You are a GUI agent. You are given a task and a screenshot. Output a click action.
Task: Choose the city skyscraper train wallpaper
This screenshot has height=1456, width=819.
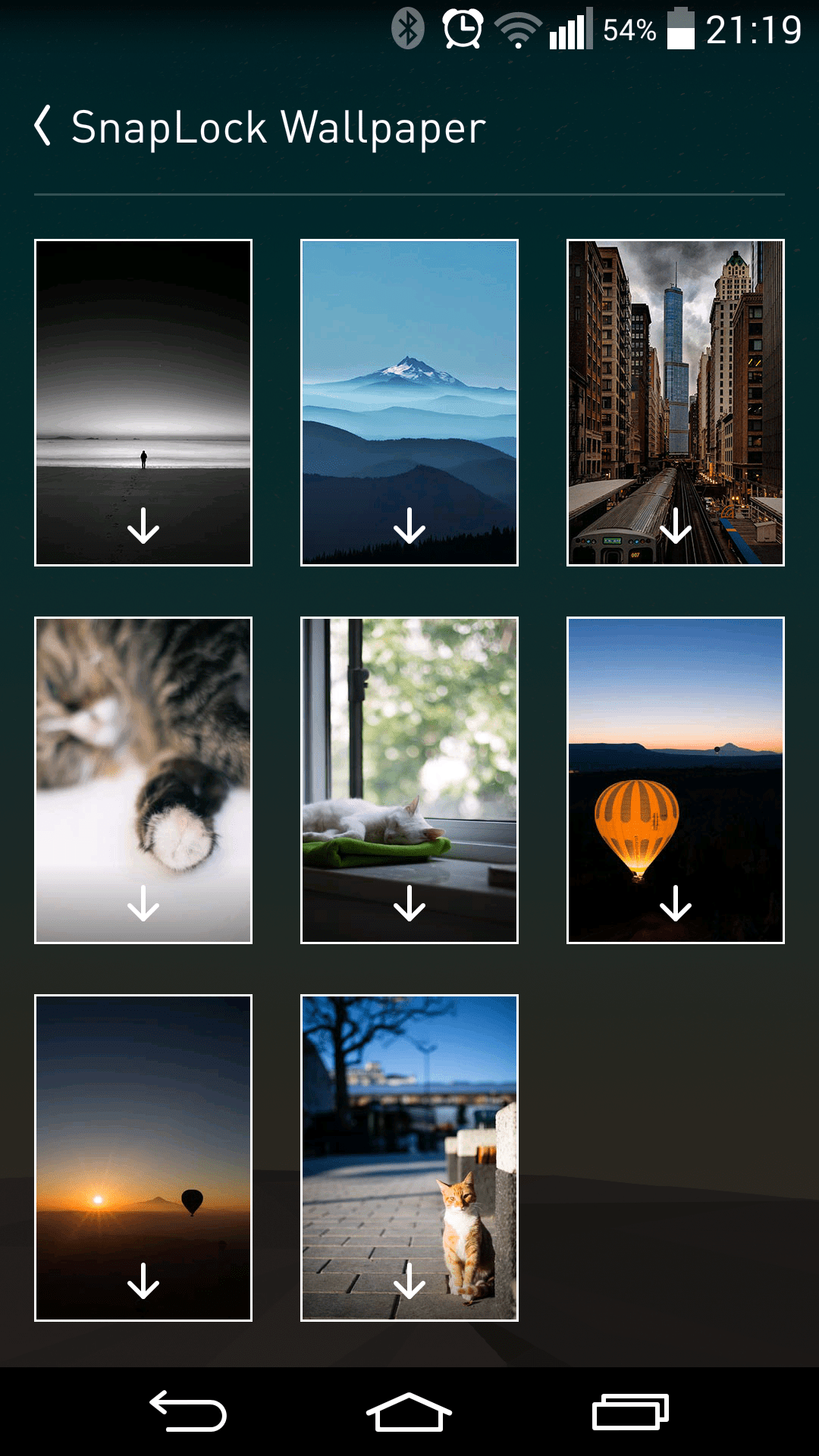point(676,403)
